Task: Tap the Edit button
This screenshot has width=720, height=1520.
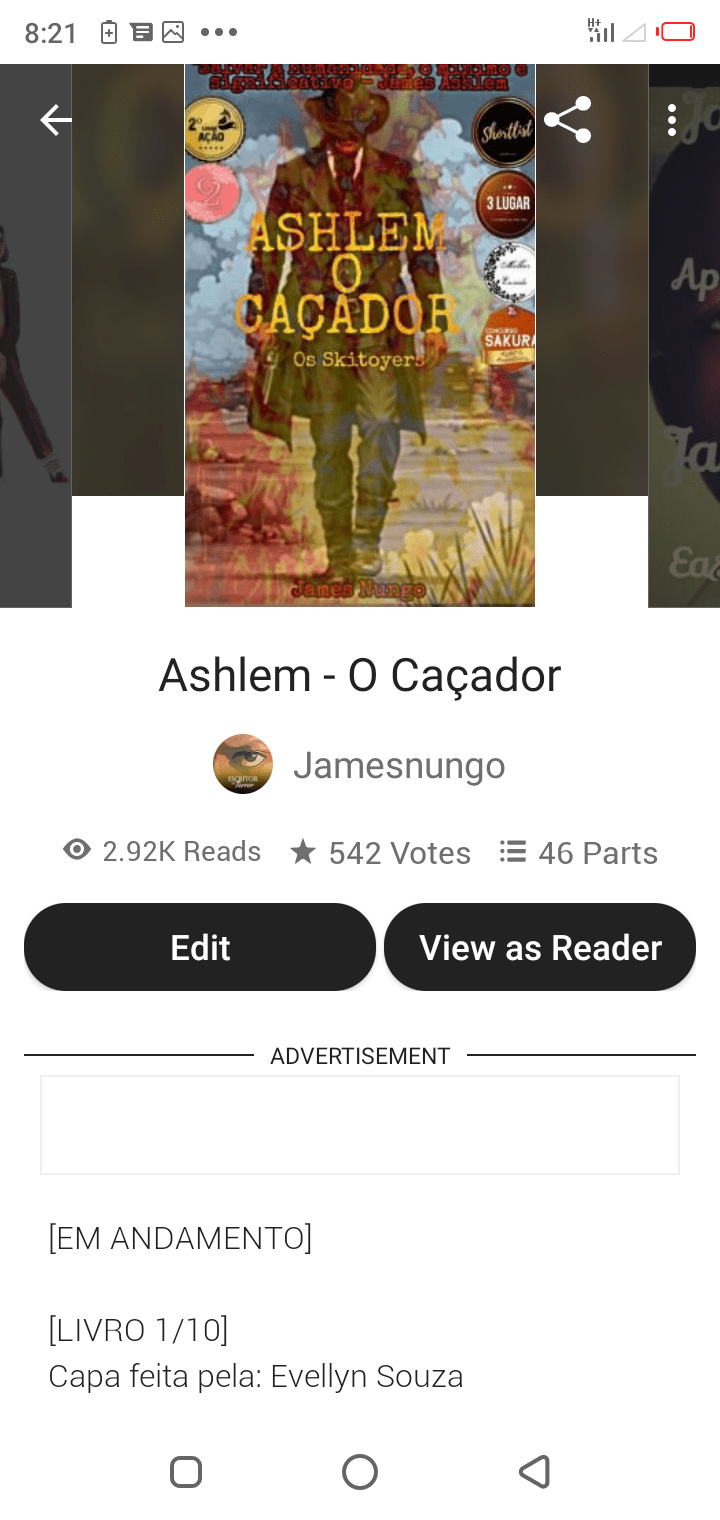Action: [200, 947]
